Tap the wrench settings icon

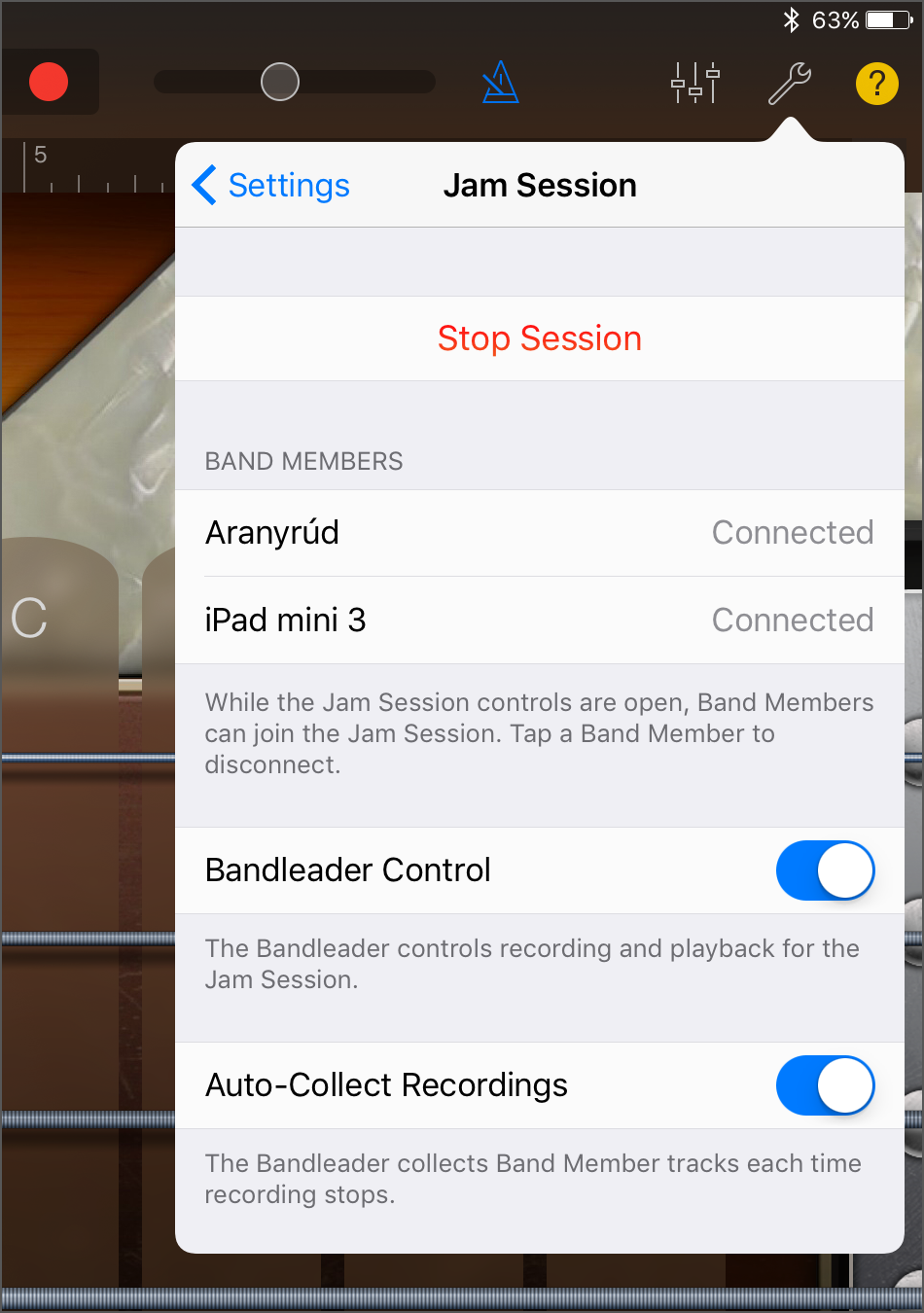pyautogui.click(x=790, y=83)
